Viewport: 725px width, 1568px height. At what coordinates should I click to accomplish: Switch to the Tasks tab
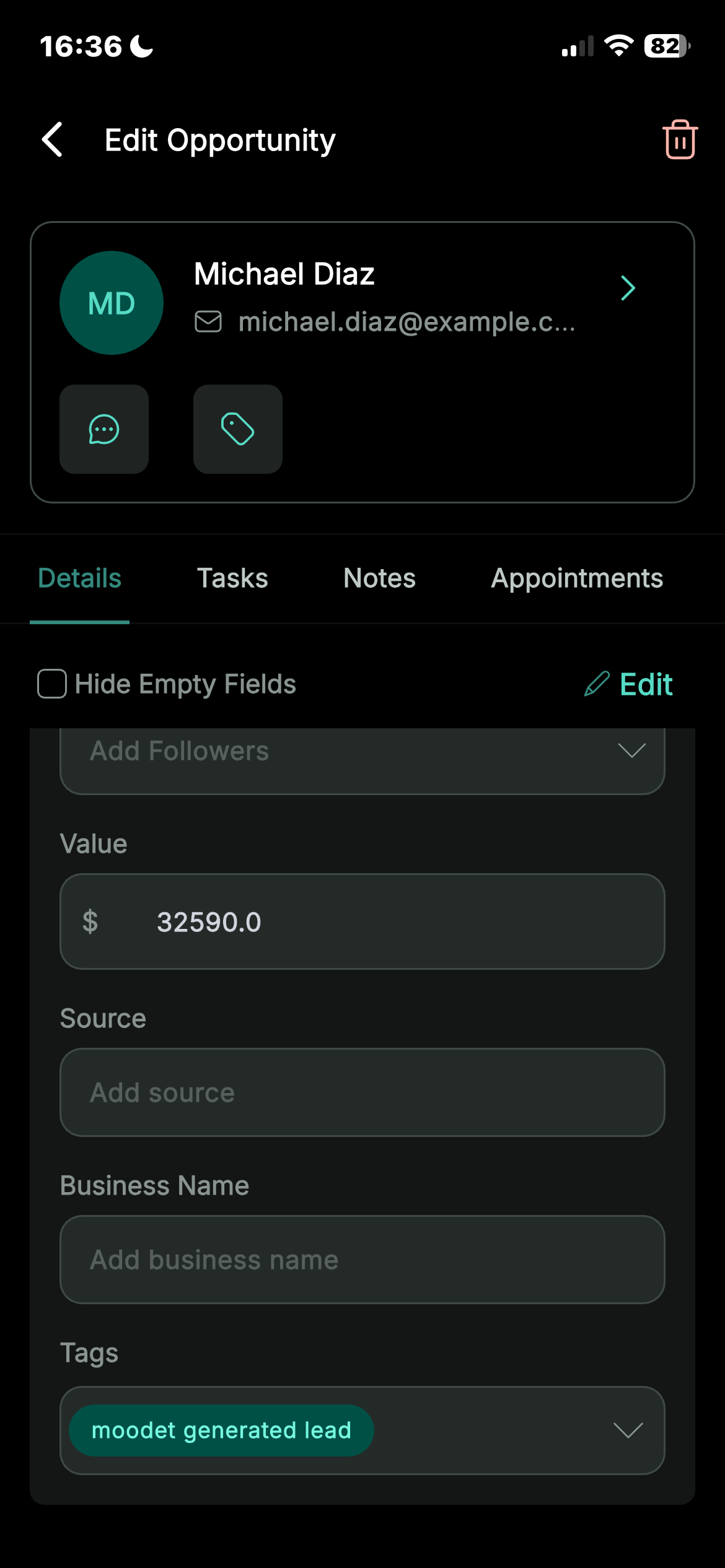pyautogui.click(x=232, y=578)
